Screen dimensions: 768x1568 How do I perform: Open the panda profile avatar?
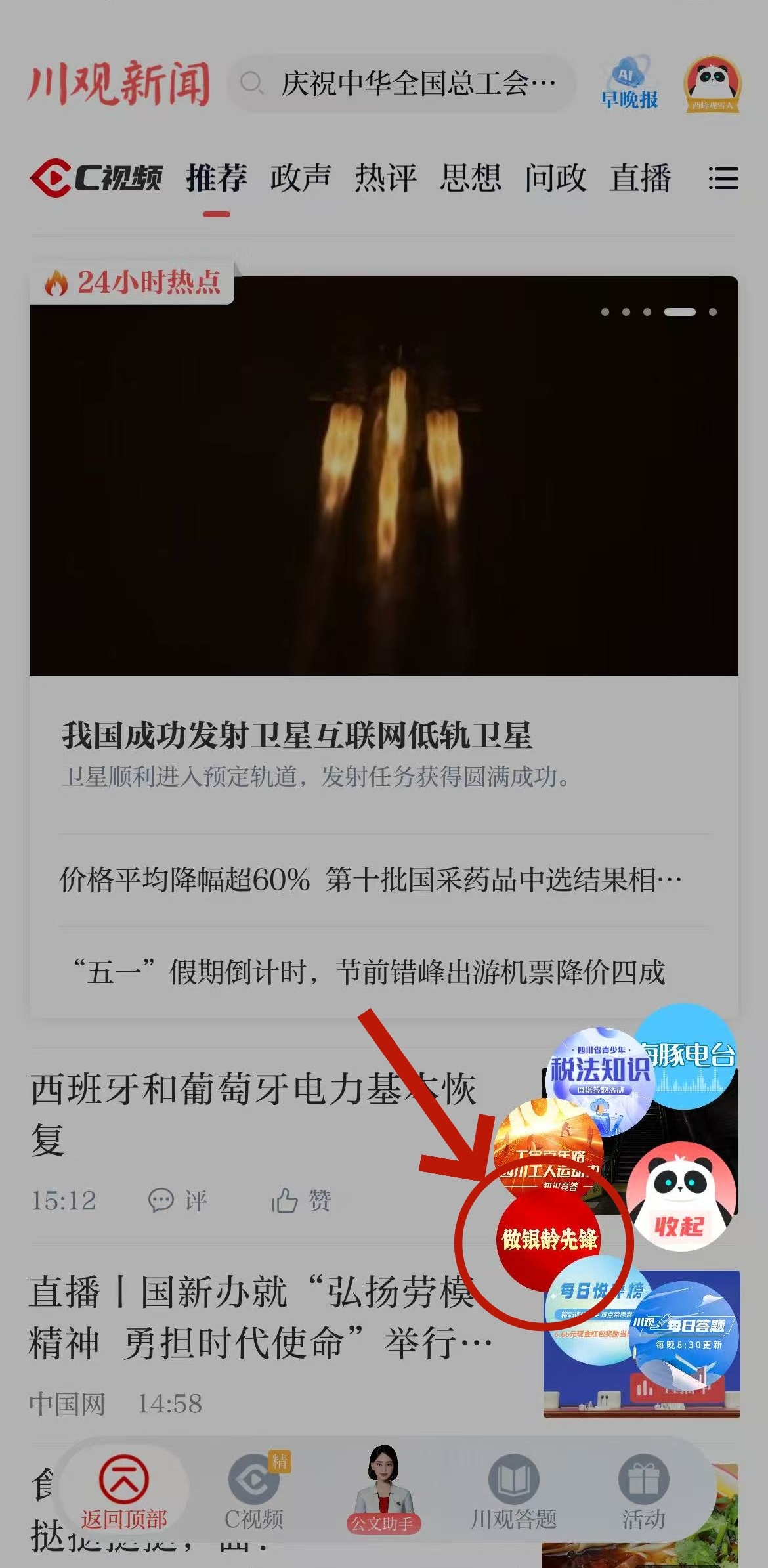(712, 84)
